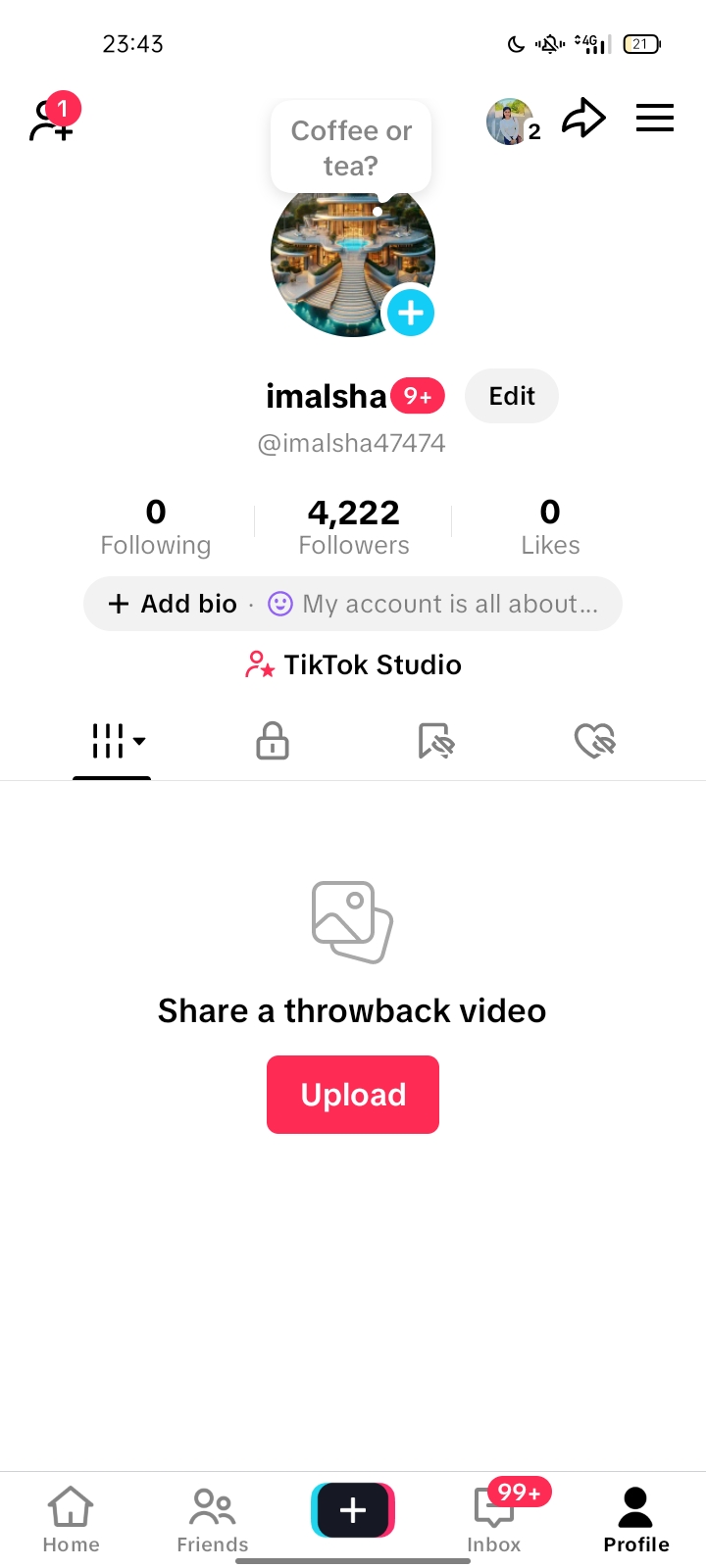Go to the Home tab
706x1568 pixels.
tap(71, 1519)
